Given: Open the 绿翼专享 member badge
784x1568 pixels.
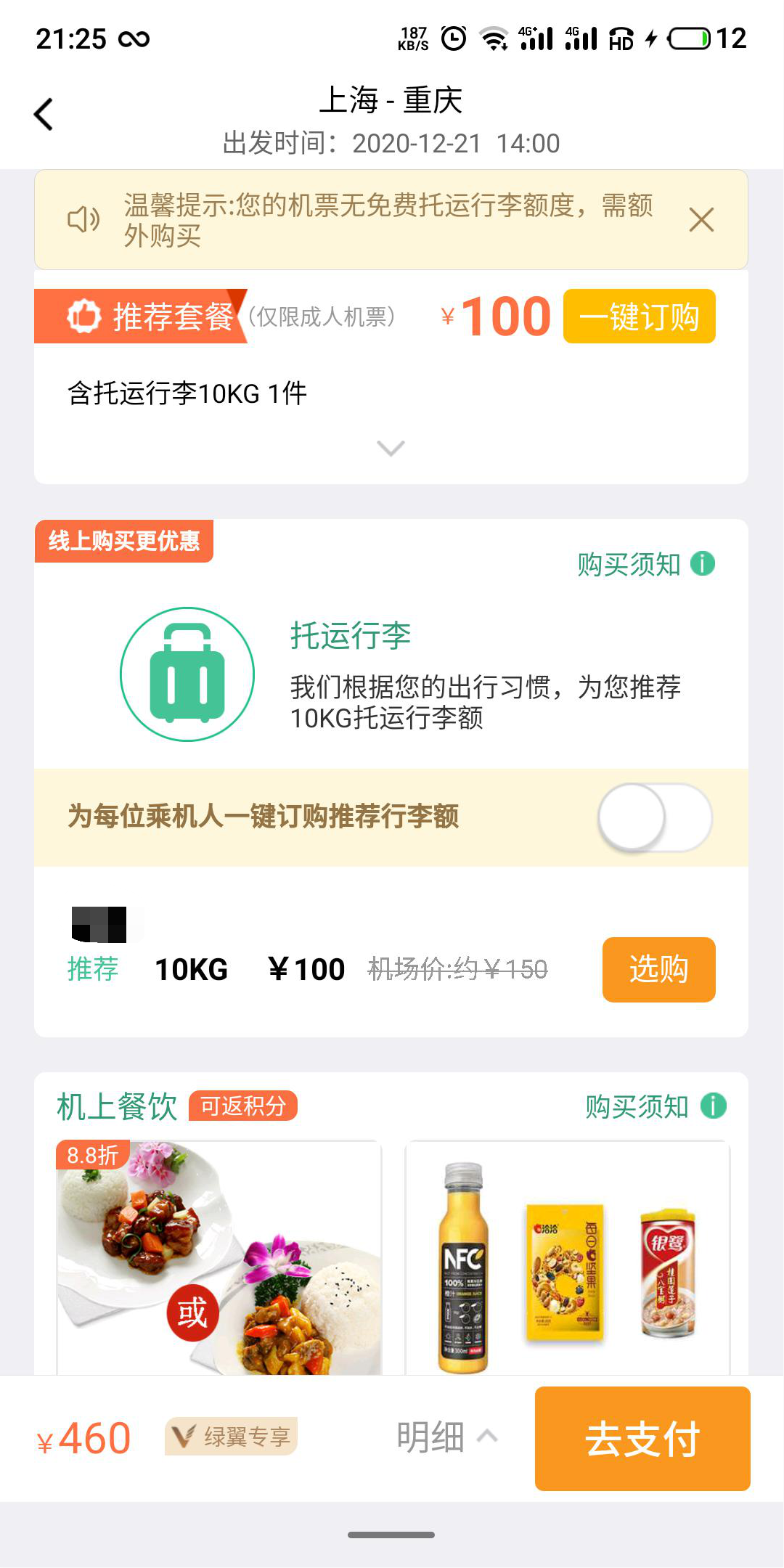Looking at the screenshot, I should tap(232, 1437).
